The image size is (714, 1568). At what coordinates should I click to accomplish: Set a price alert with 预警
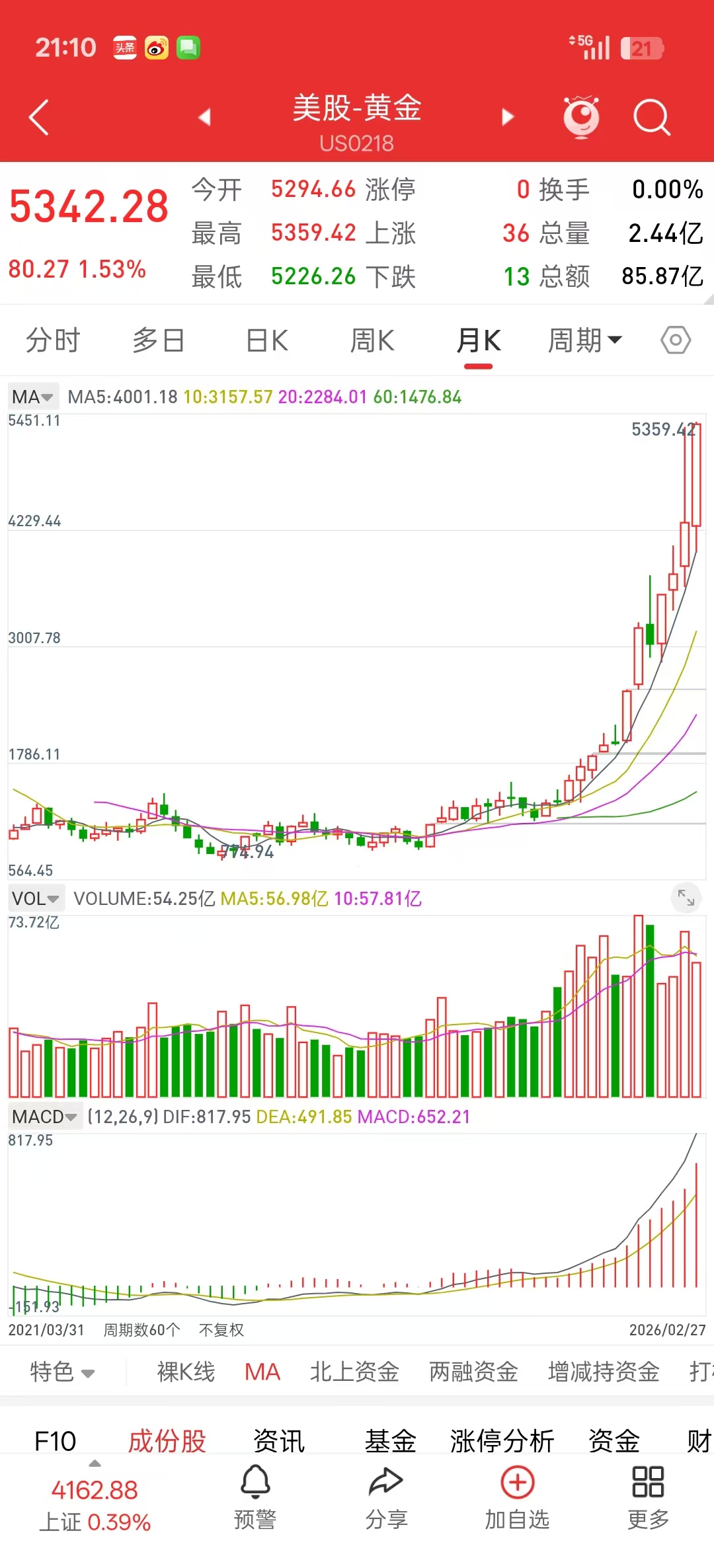tap(255, 1497)
